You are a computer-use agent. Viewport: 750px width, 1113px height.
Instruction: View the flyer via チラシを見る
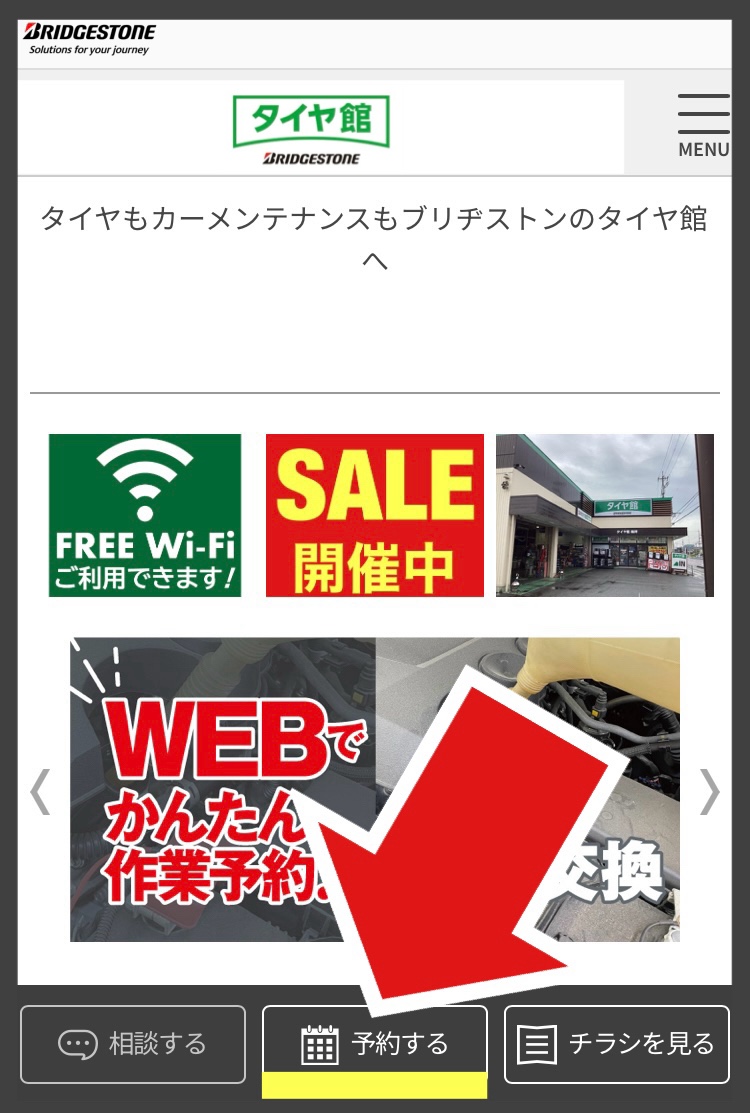(616, 1045)
